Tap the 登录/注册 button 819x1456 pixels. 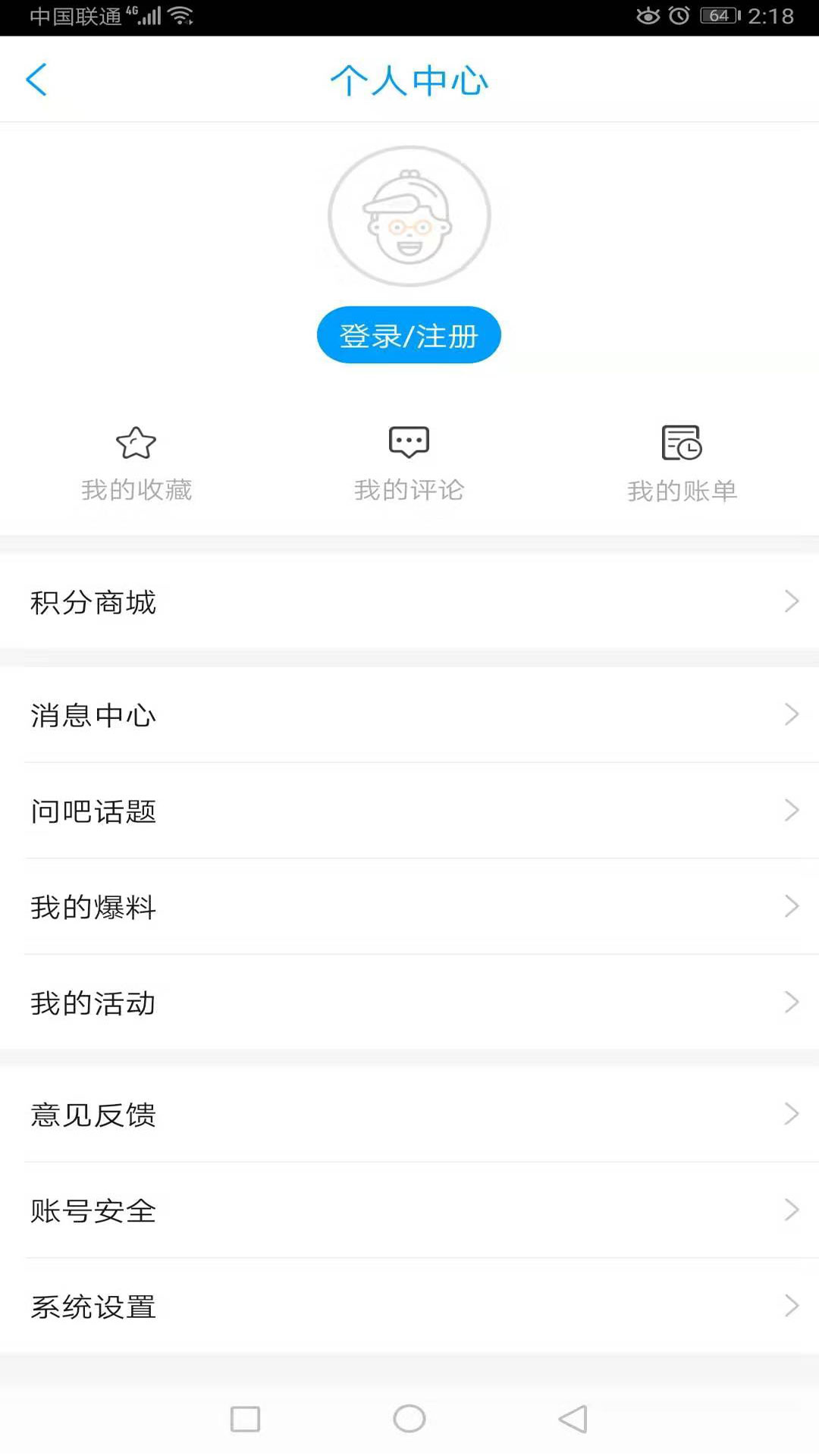click(409, 334)
